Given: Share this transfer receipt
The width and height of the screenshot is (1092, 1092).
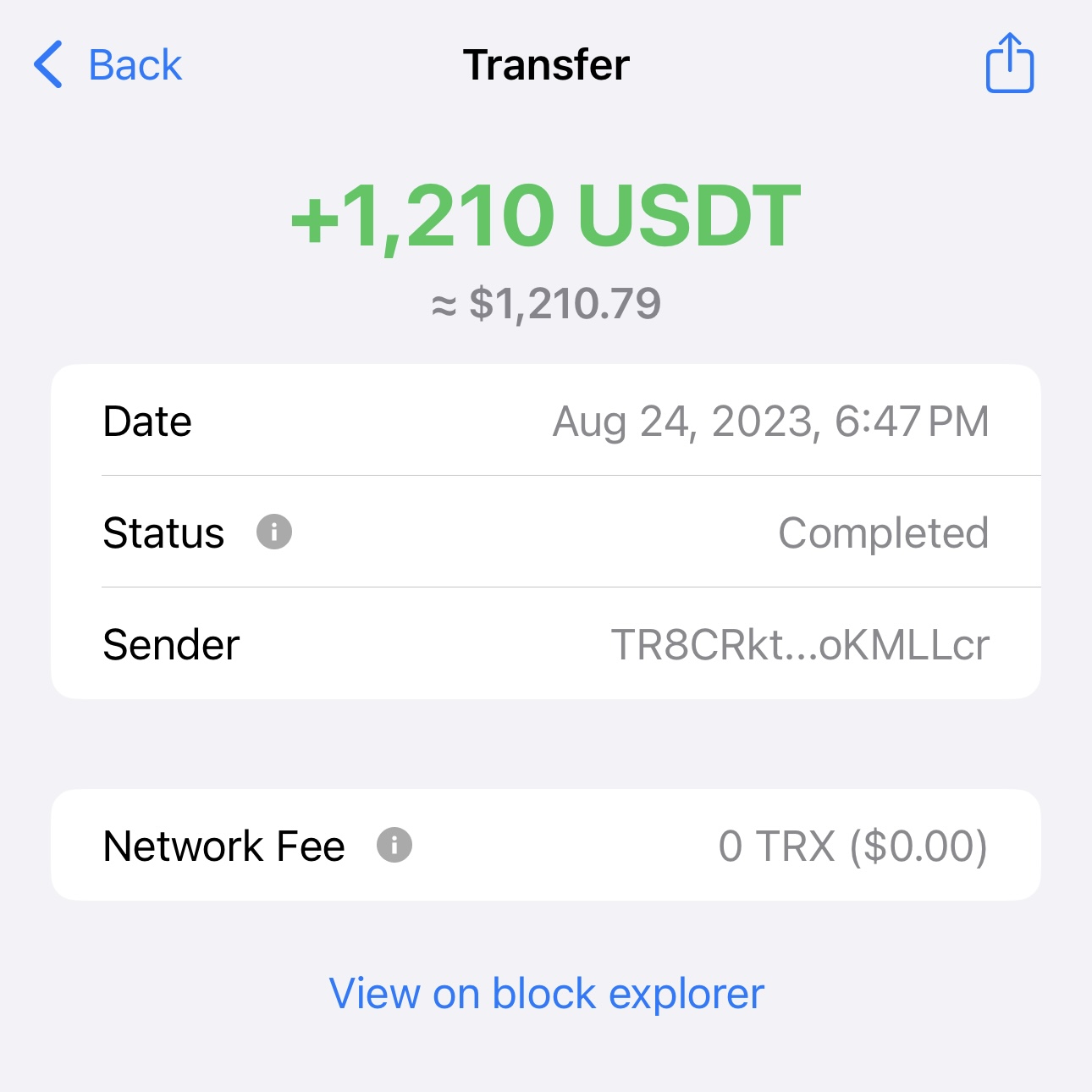Looking at the screenshot, I should [x=1009, y=63].
